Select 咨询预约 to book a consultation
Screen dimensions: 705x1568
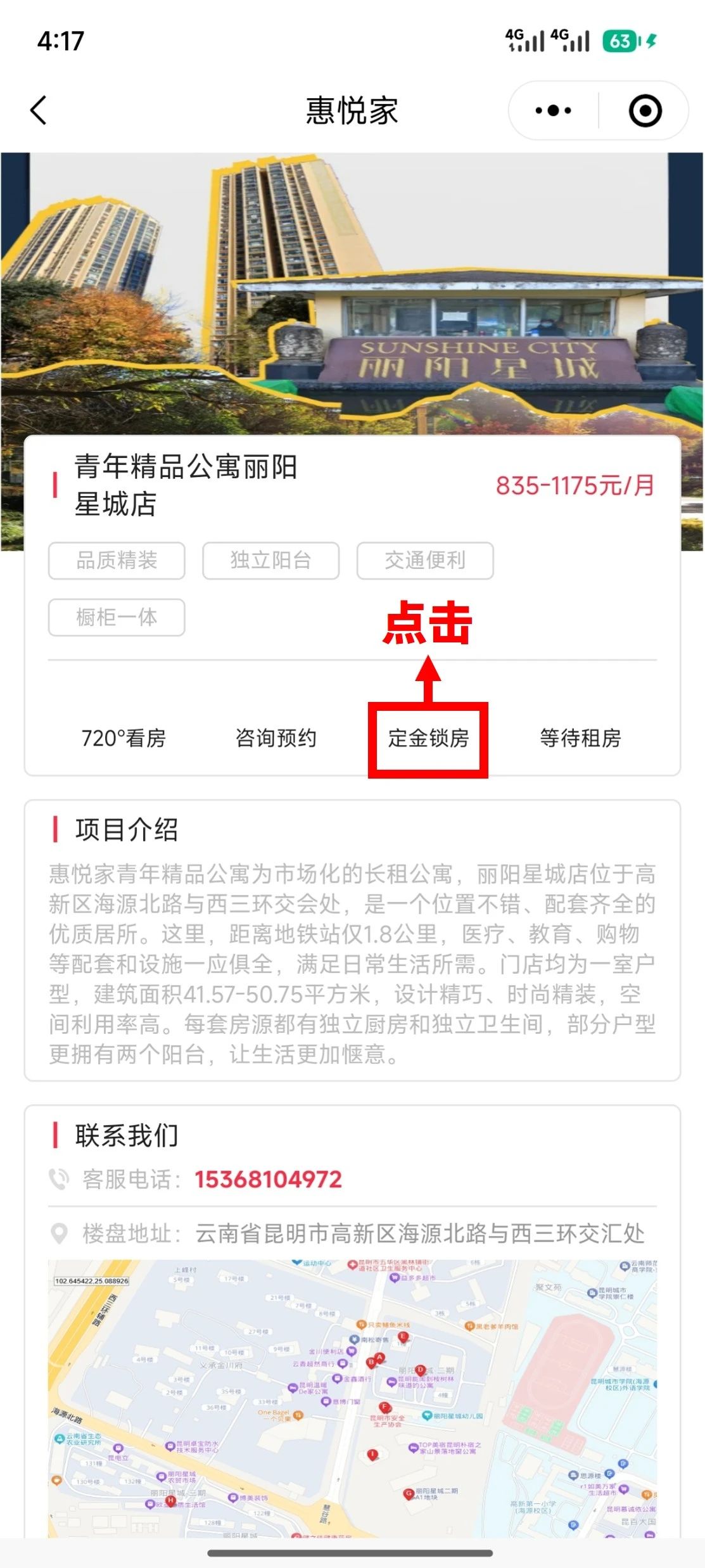point(276,738)
